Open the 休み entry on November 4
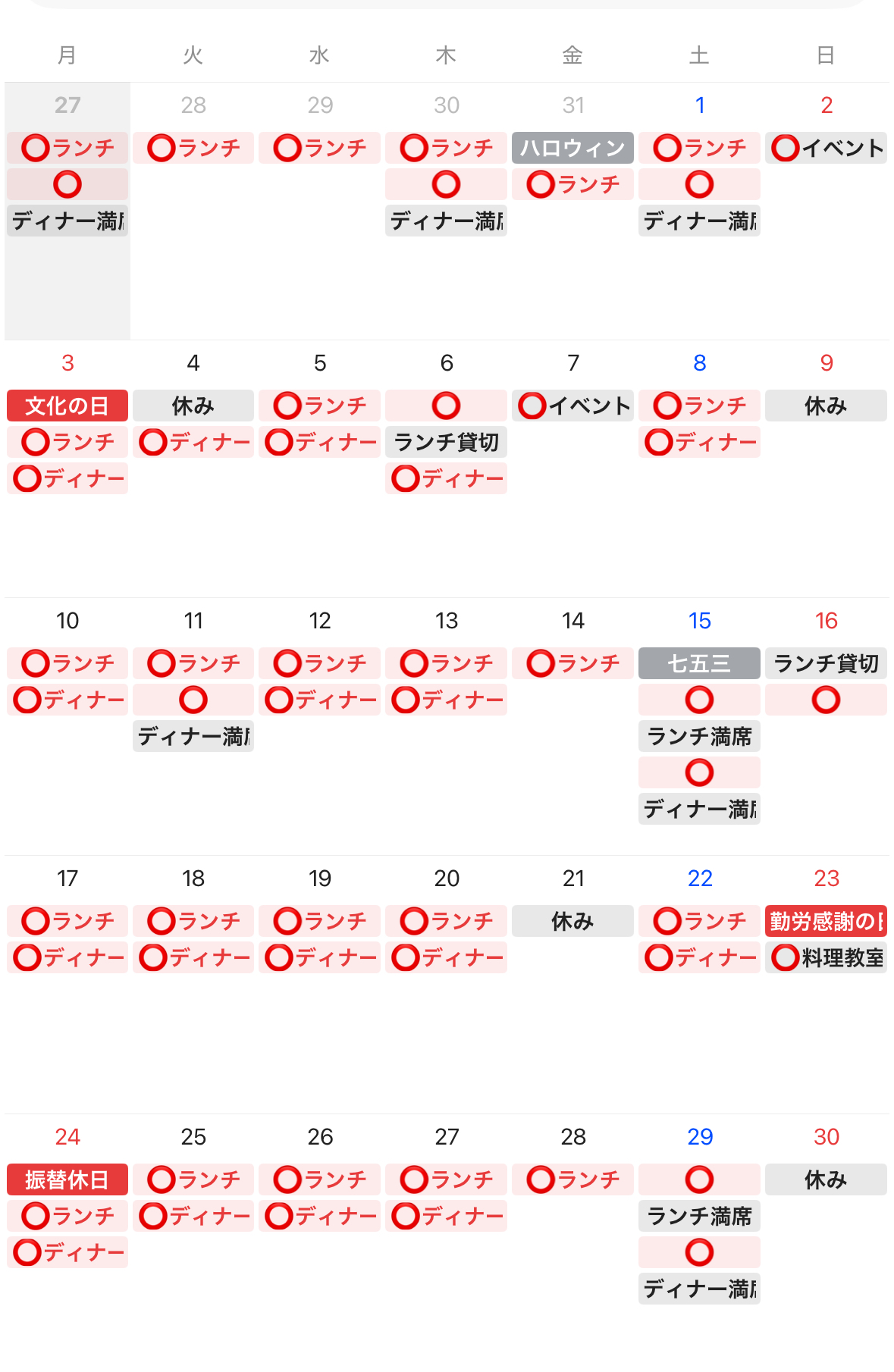894x1372 pixels. point(193,406)
